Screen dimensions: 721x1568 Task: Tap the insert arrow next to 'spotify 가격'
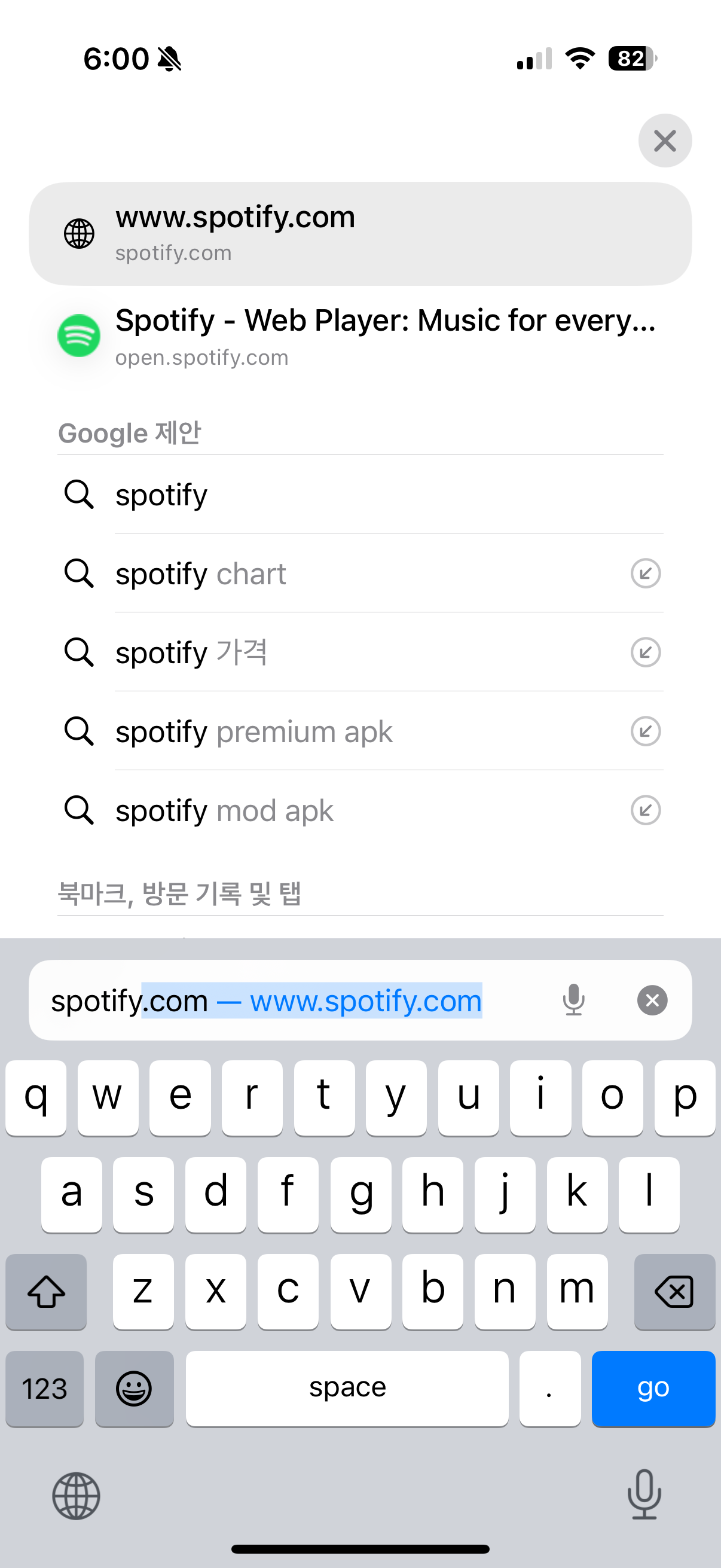click(x=645, y=652)
